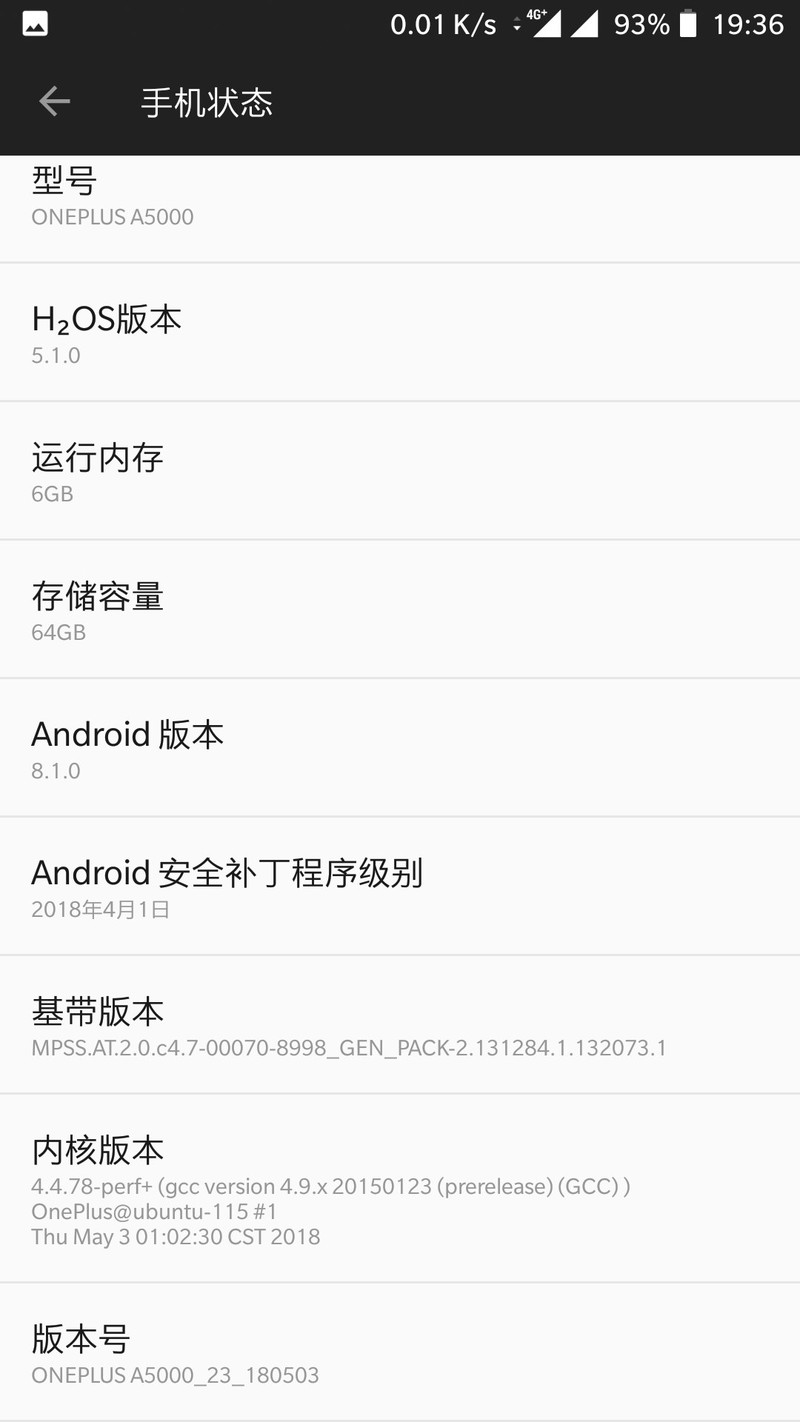Screen dimensions: 800x1422
Task: Tap the H₂OS版本 entry showing 5.1.0
Action: [400, 331]
